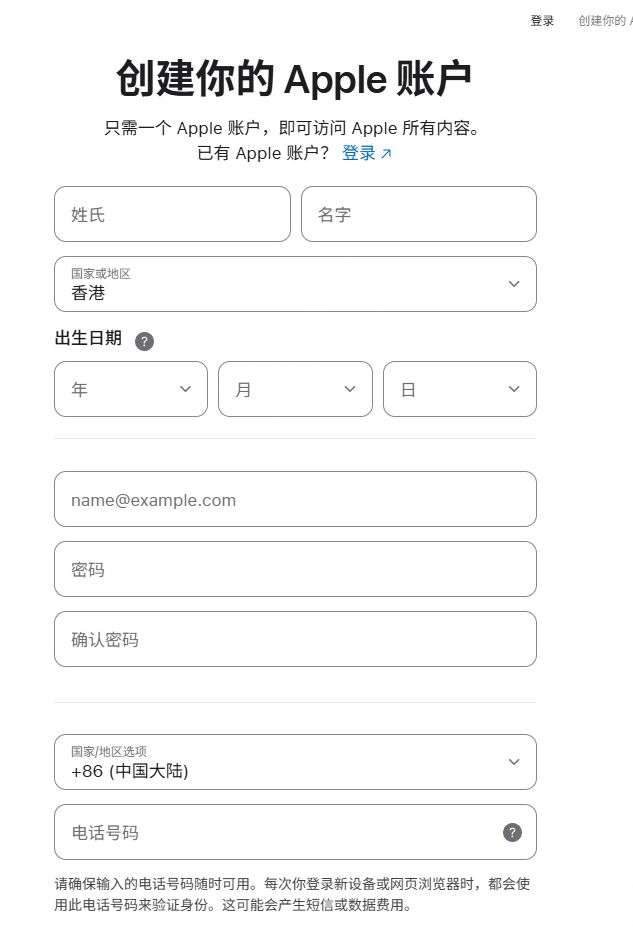Select the 月 birth month dropdown
This screenshot has height=931, width=633.
click(x=295, y=389)
